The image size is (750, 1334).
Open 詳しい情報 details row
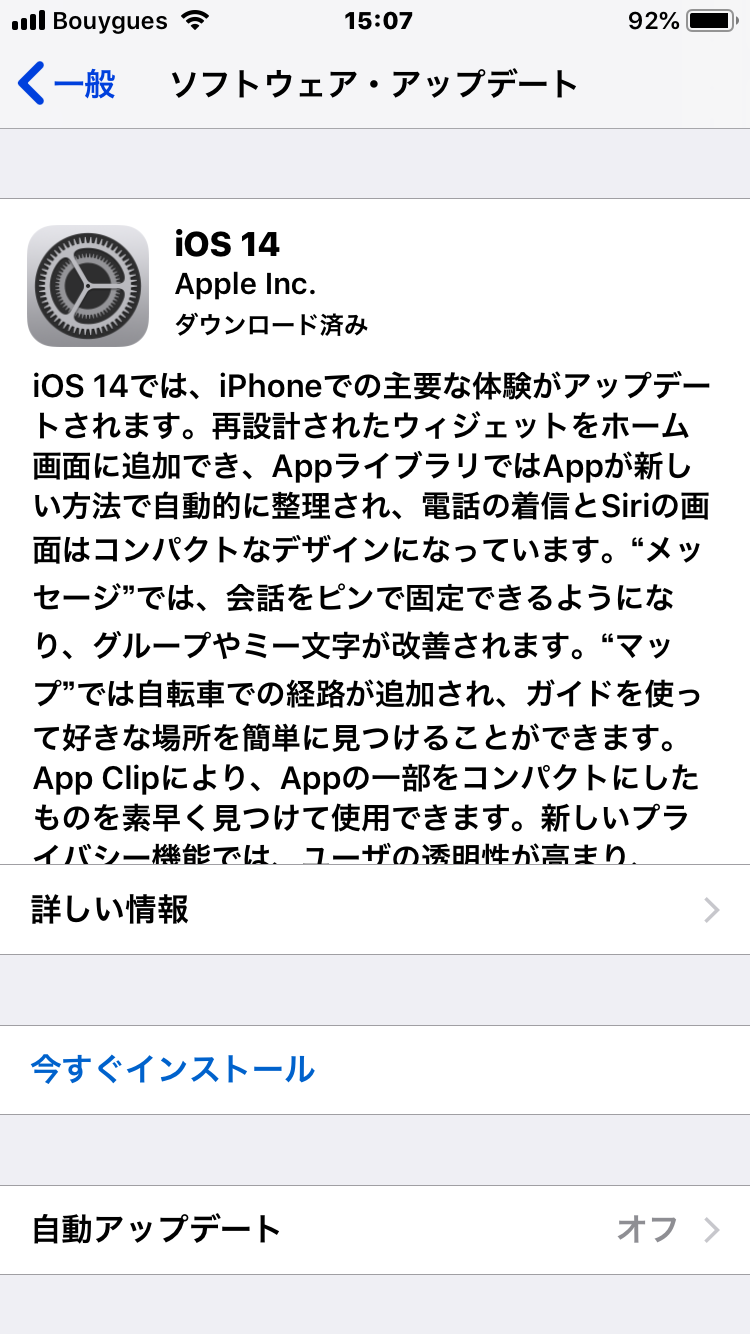click(x=374, y=910)
